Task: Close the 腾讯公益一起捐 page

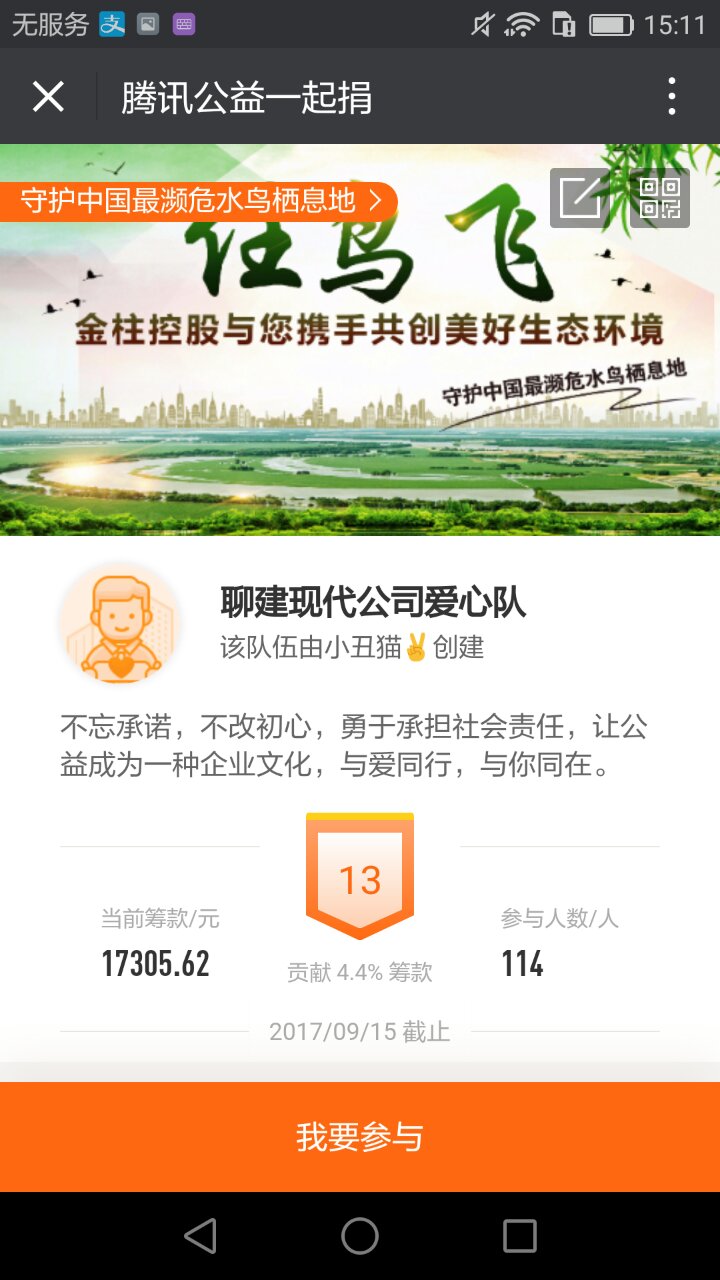Action: pyautogui.click(x=48, y=97)
